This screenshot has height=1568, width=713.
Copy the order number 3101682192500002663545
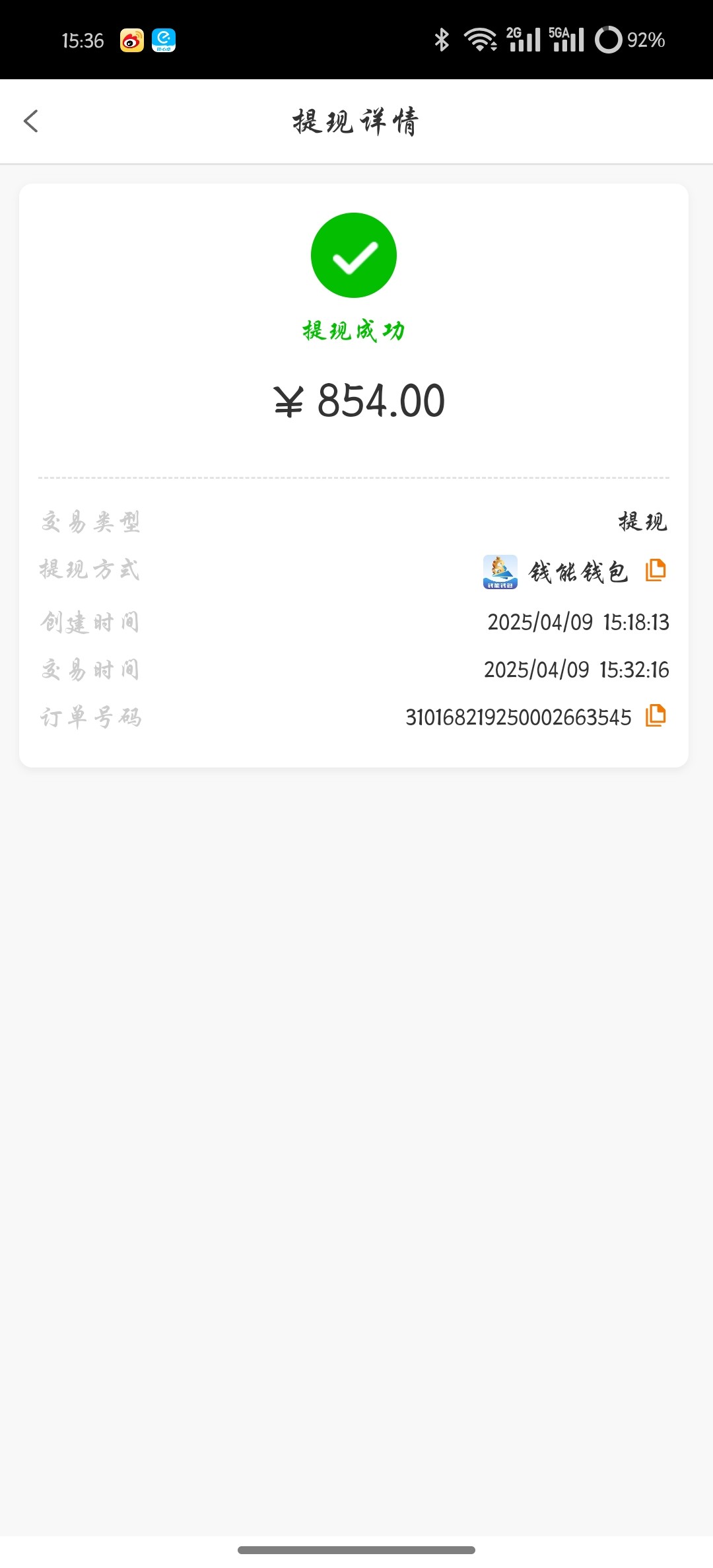[656, 716]
